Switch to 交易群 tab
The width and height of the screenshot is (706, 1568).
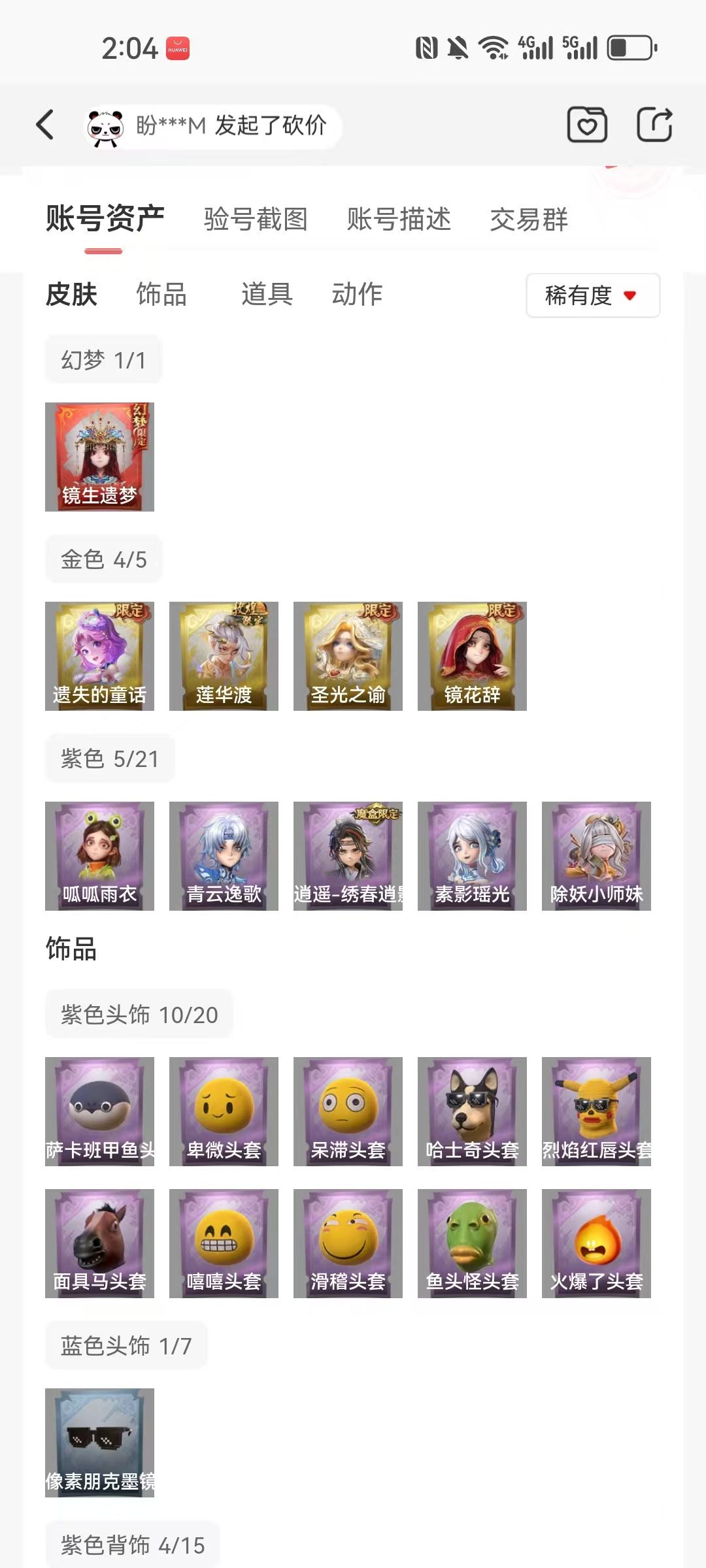[x=529, y=219]
